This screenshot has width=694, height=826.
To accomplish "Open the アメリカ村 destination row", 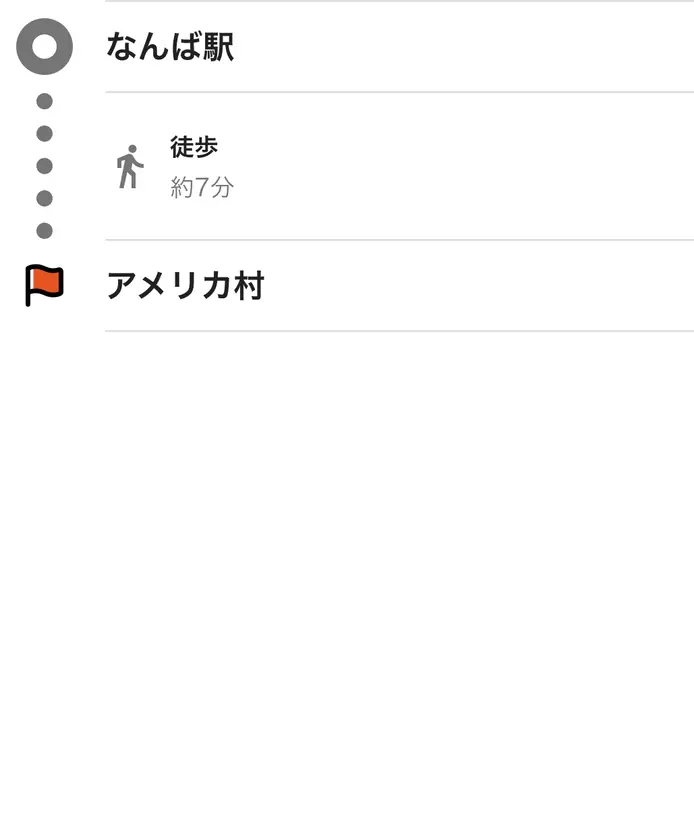I will click(185, 286).
